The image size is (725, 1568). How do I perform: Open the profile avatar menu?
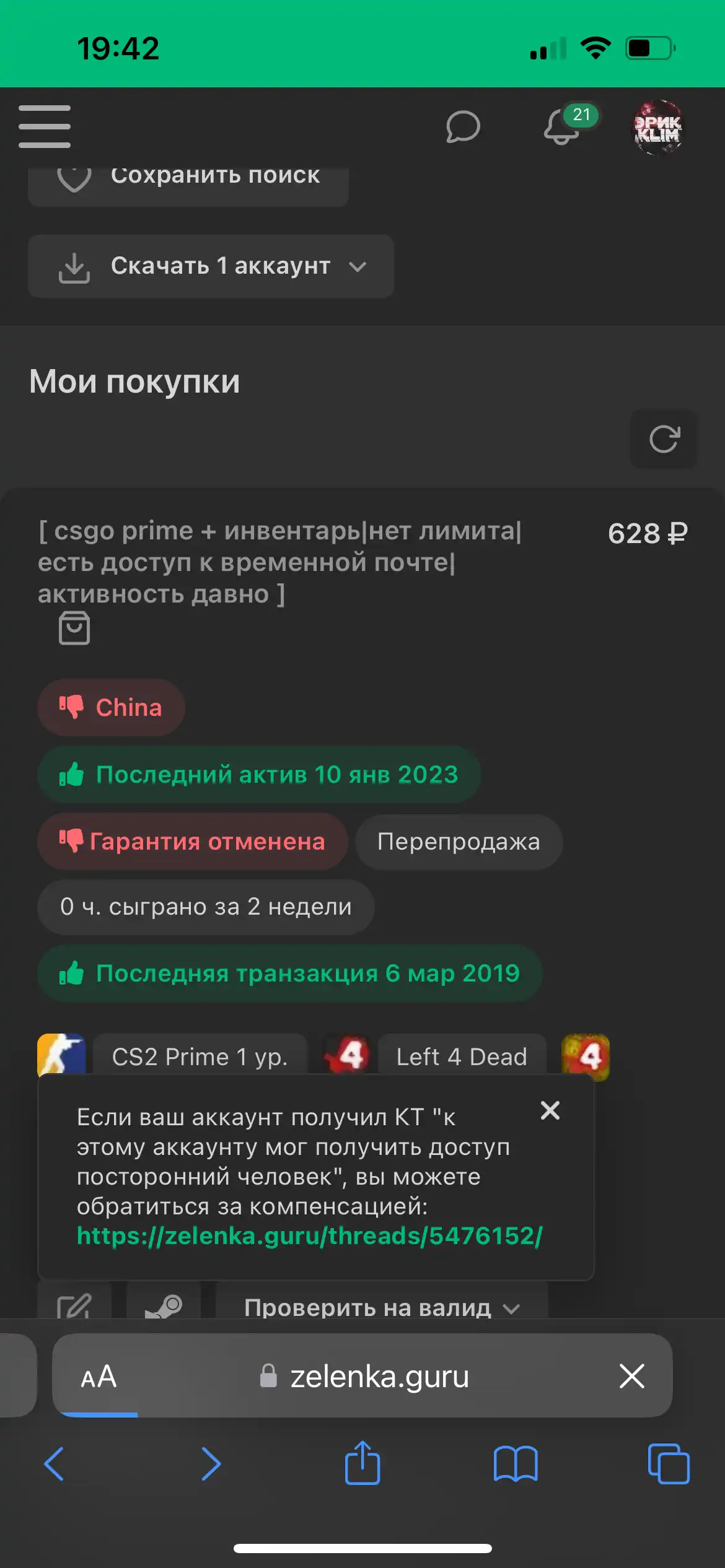[657, 128]
